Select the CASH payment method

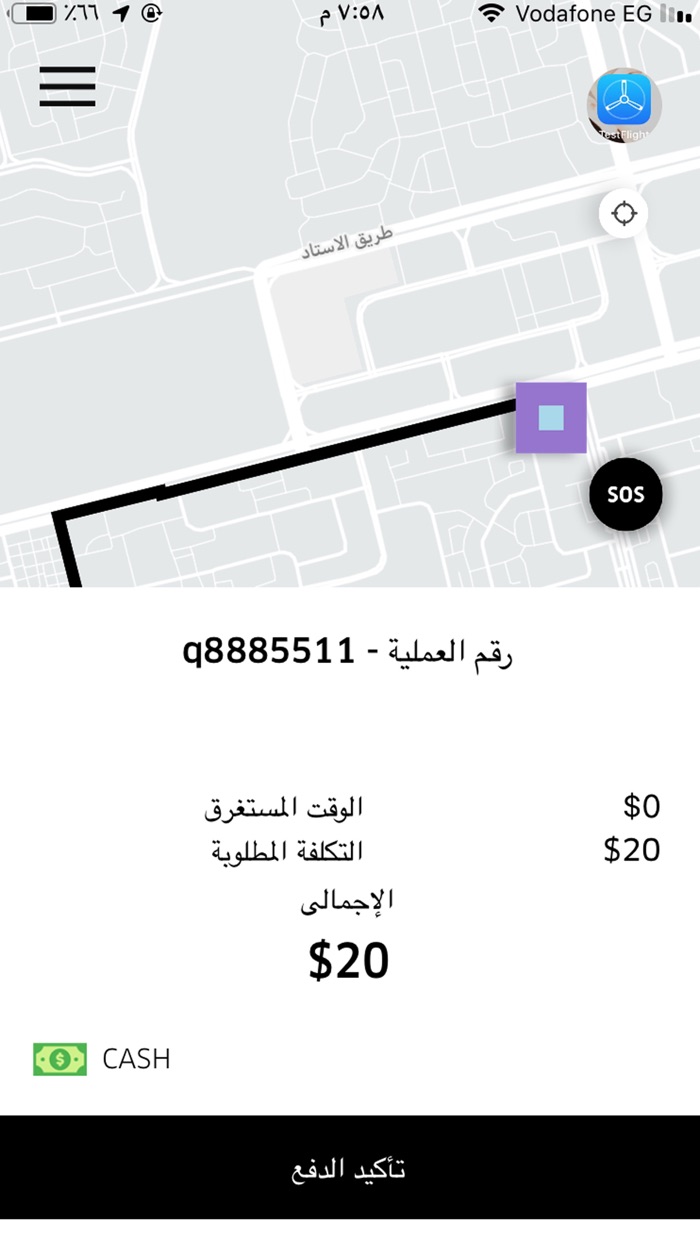point(102,1059)
